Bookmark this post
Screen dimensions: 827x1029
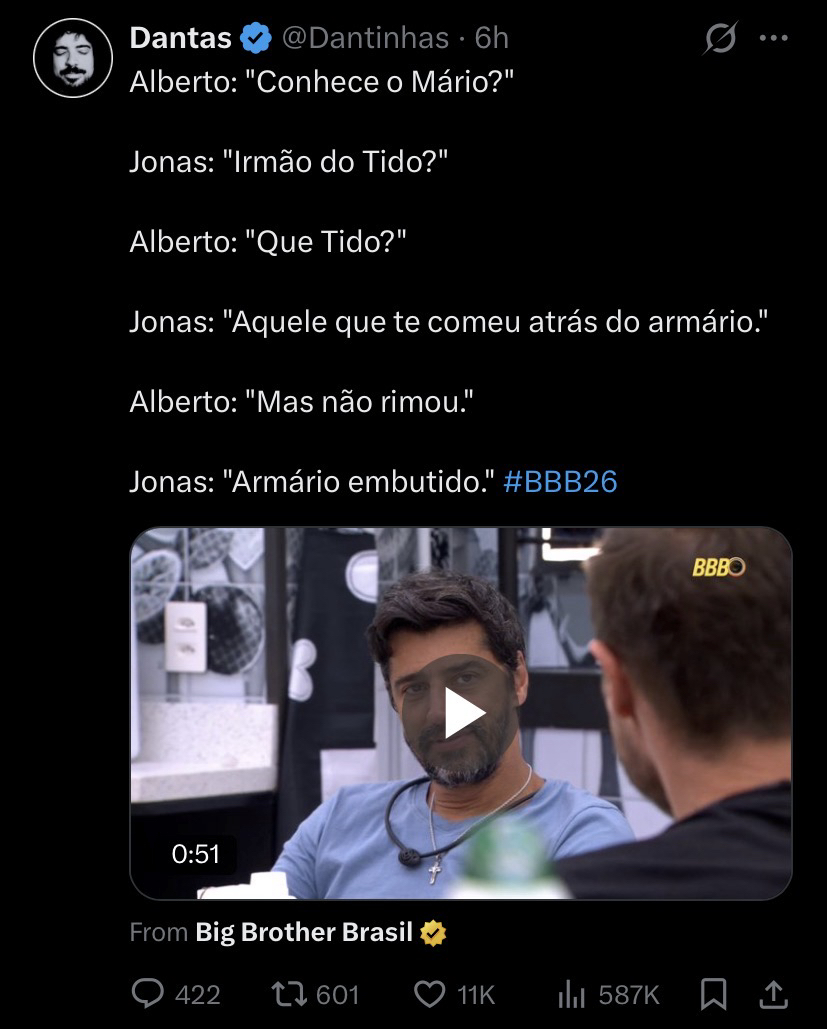point(714,994)
